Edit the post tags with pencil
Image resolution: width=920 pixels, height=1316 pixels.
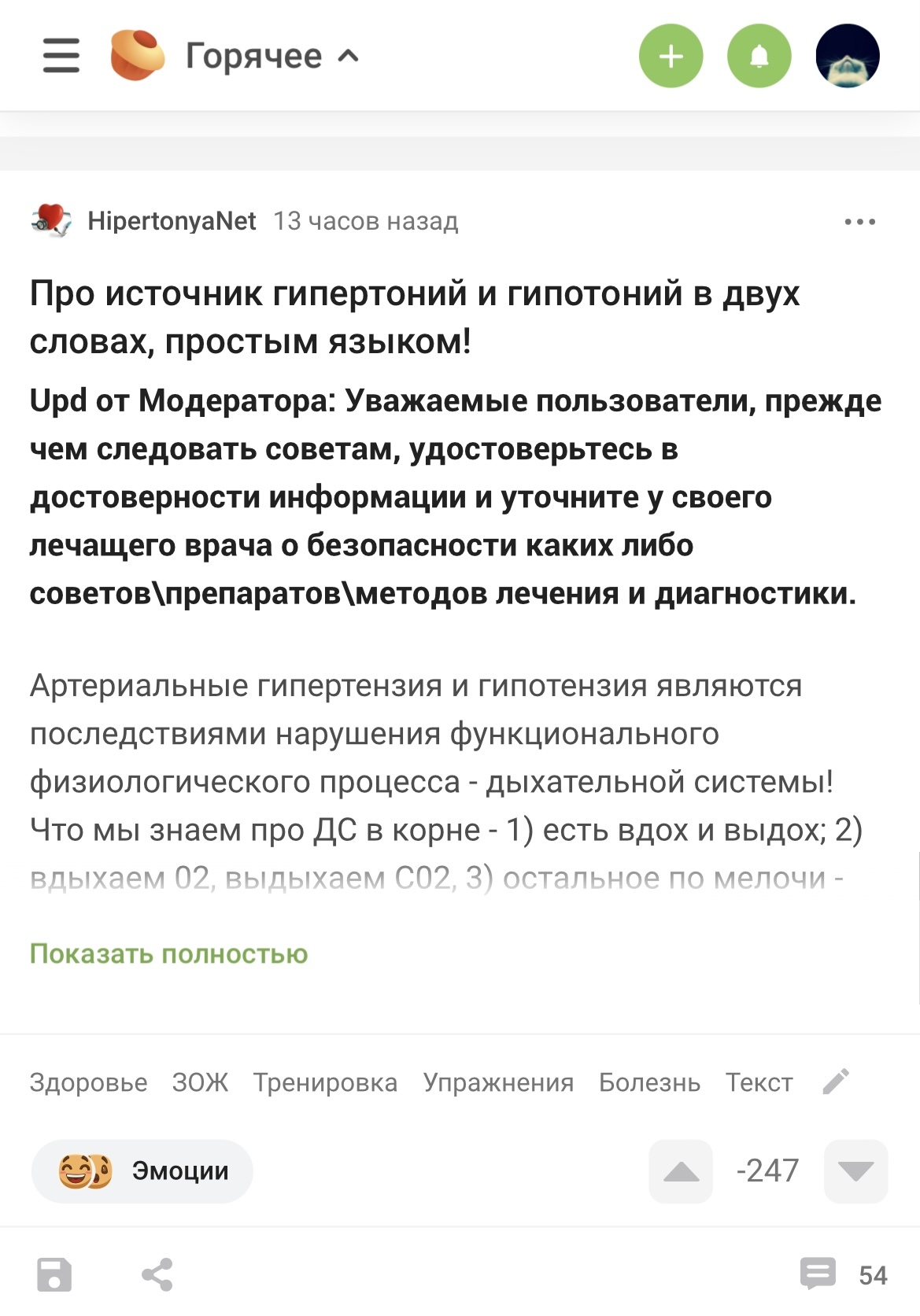pyautogui.click(x=836, y=1082)
